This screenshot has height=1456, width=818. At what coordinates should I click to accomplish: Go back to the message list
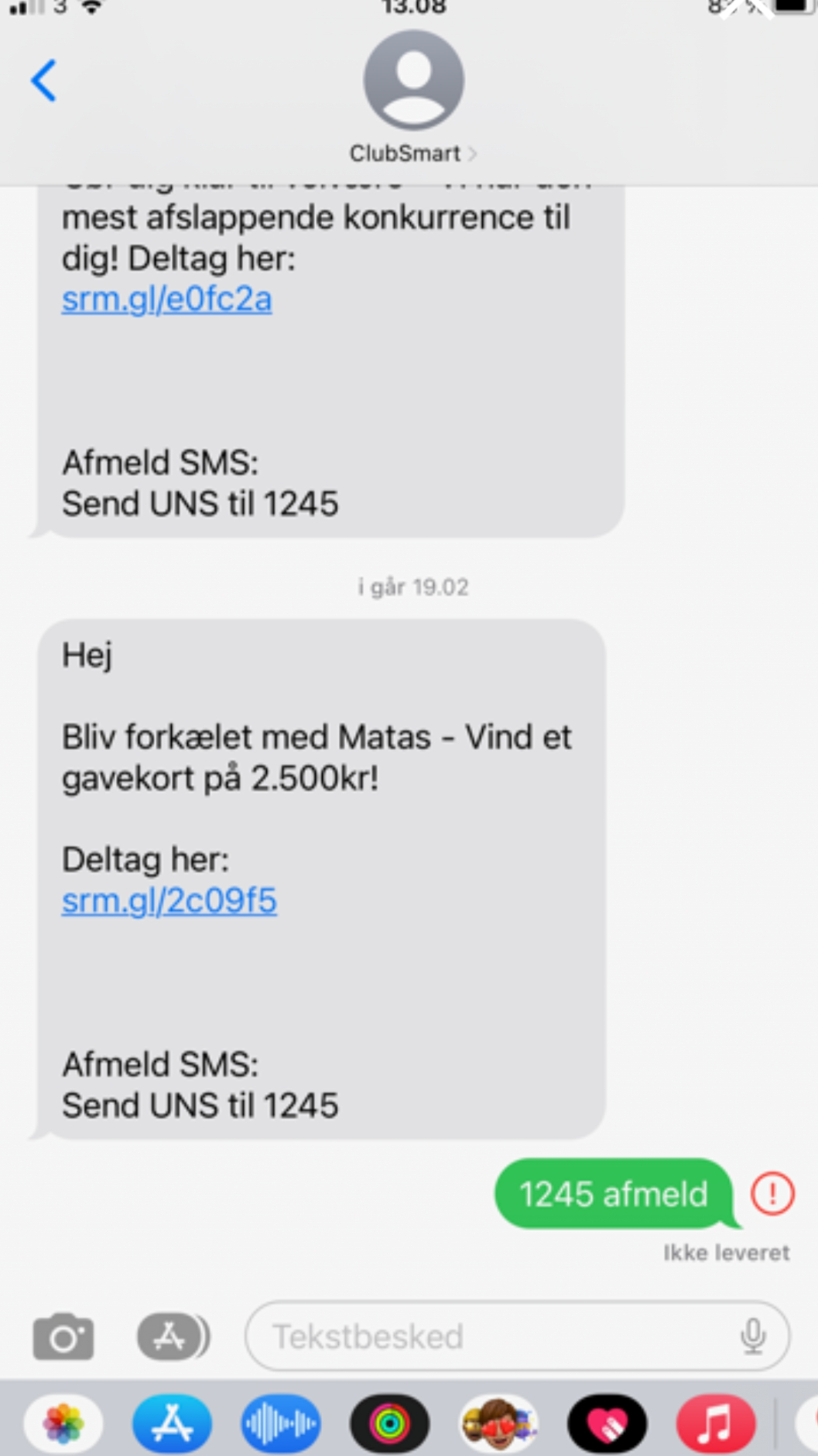tap(44, 81)
